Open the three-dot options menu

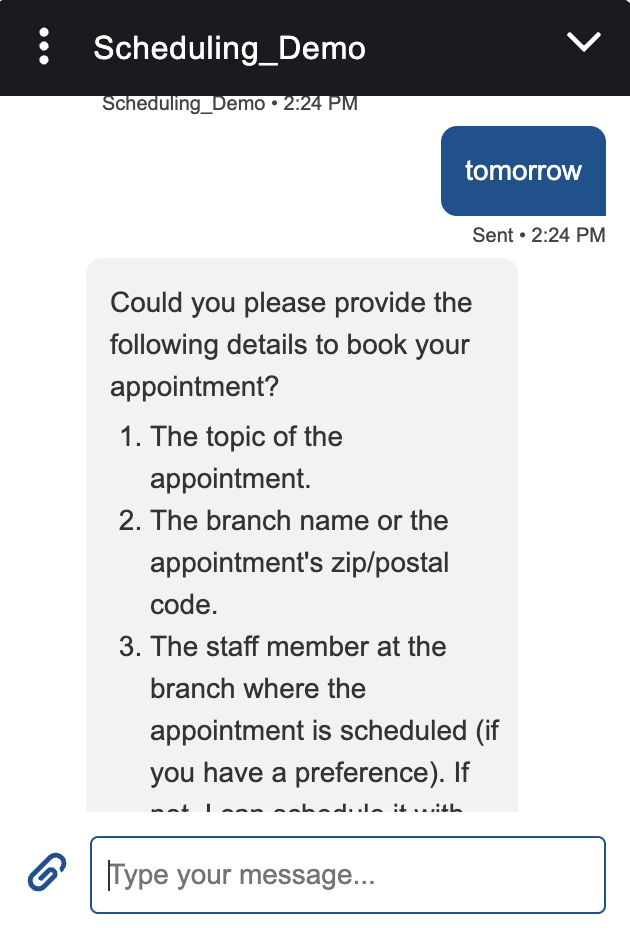coord(43,47)
